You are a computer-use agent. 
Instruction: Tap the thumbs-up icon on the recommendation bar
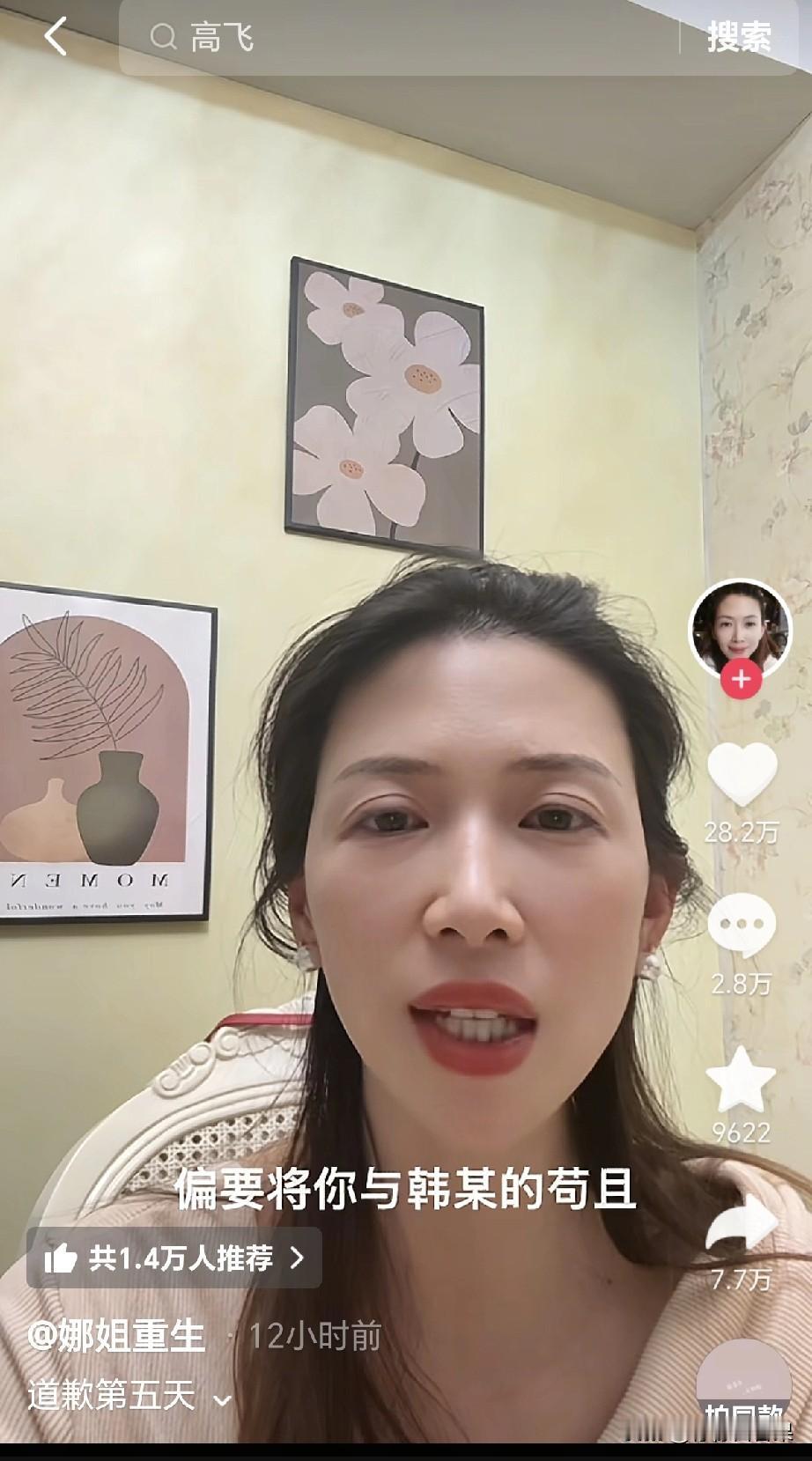[63, 1259]
